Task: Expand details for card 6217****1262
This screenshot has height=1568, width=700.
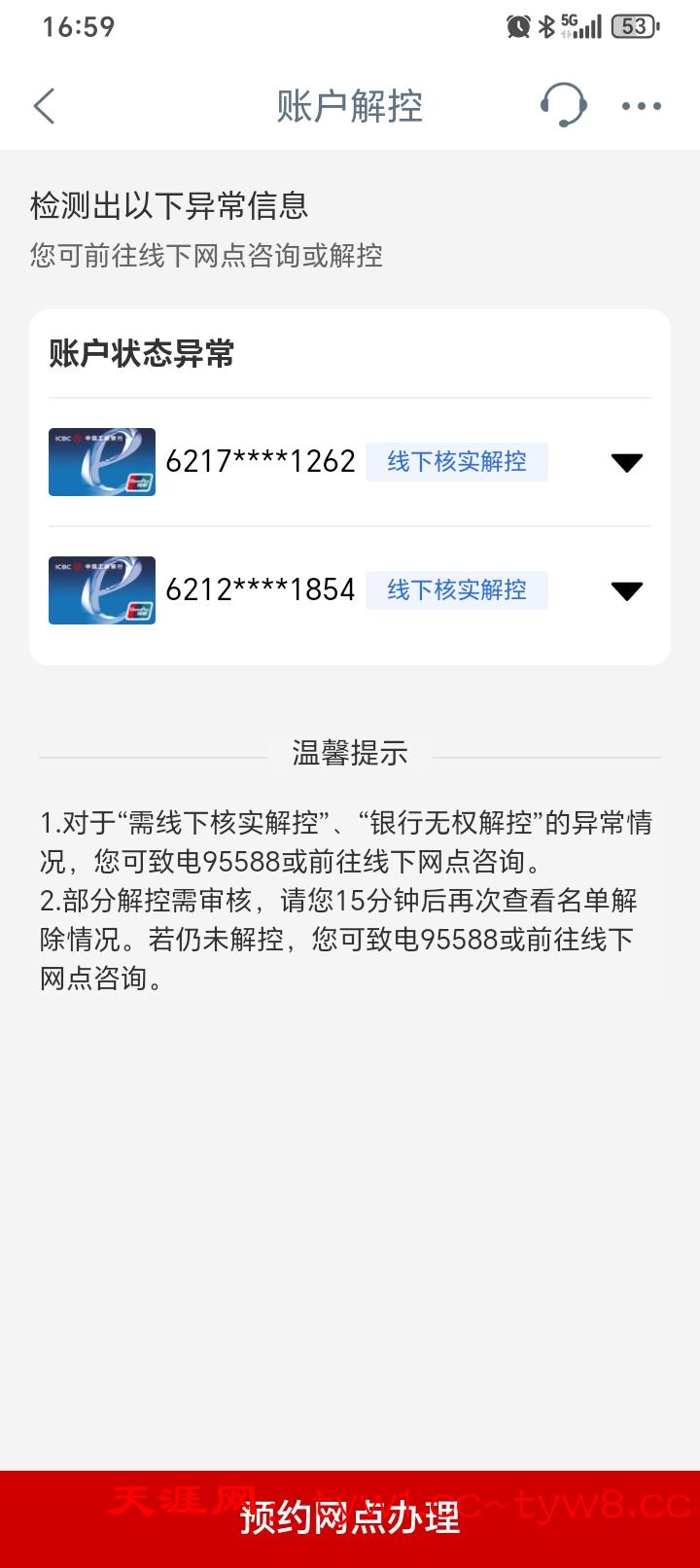Action: (x=626, y=462)
